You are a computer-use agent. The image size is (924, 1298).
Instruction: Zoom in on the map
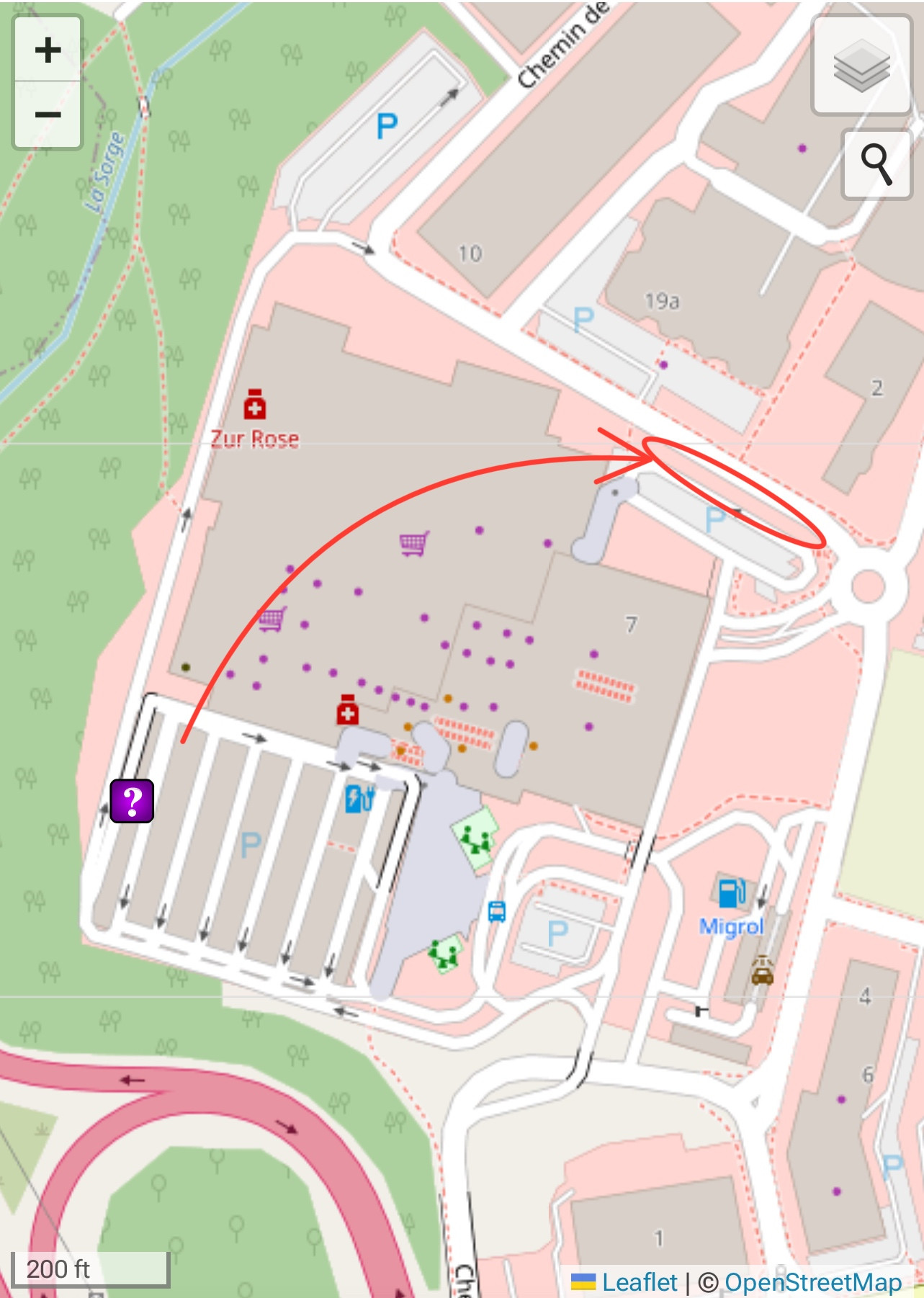(x=48, y=50)
